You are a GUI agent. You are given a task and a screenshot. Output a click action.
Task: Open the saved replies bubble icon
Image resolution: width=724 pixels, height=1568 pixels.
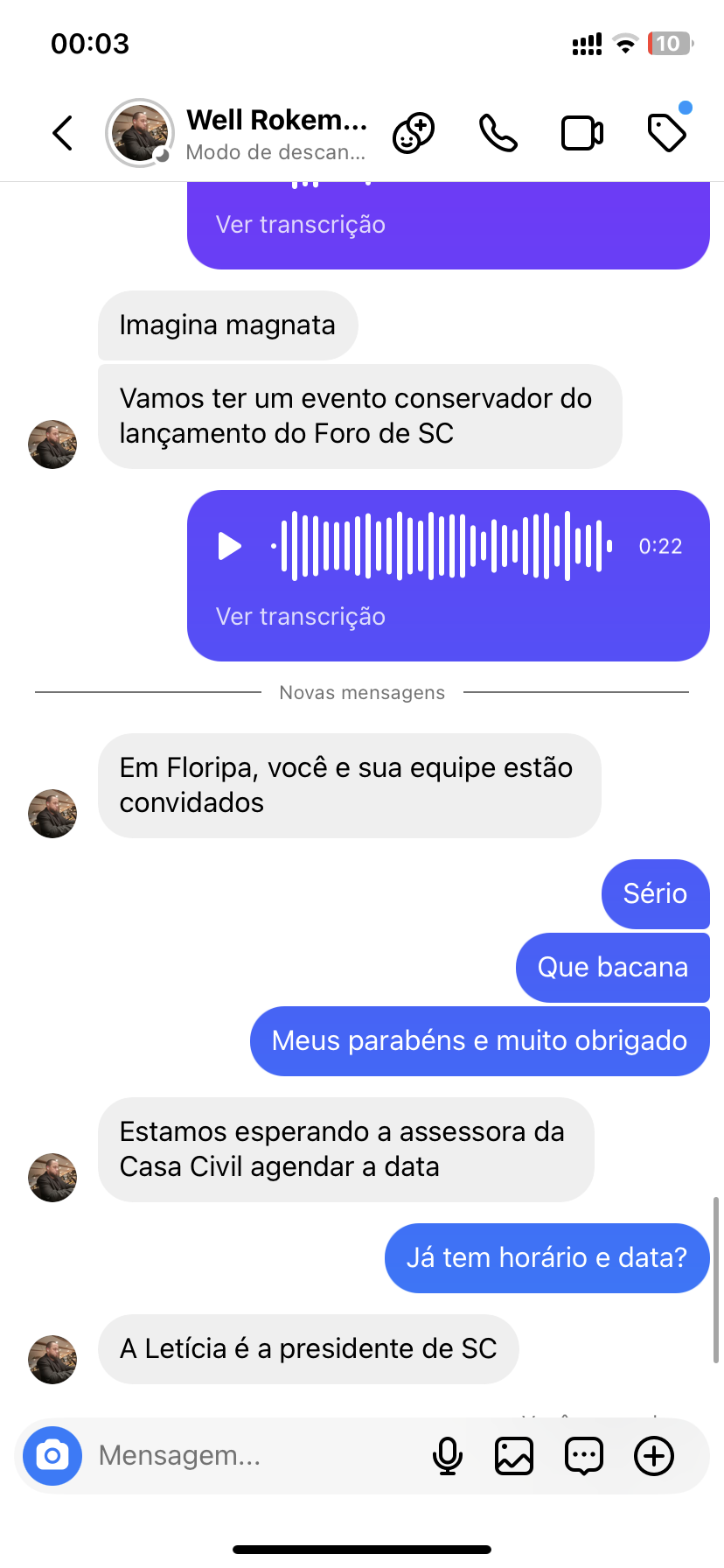coord(584,1456)
